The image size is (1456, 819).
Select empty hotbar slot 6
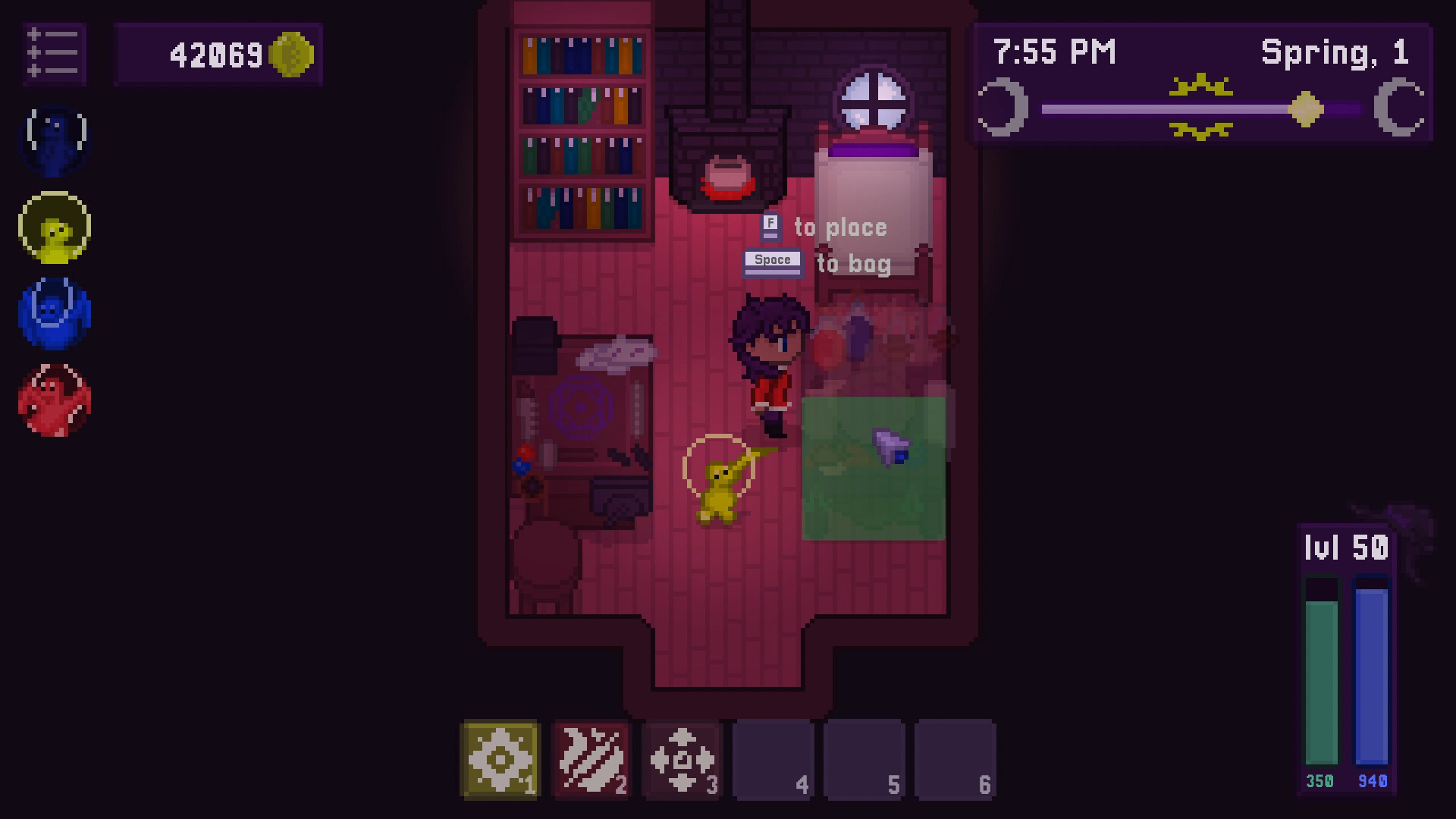pos(955,759)
